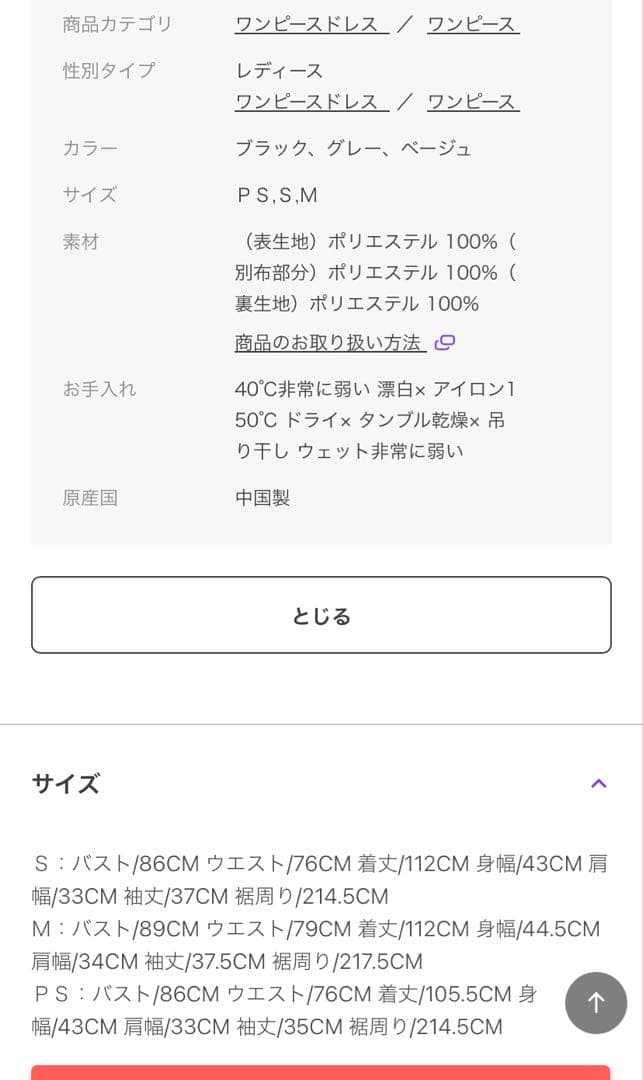Tap ワンピースドレス link under 性別タイプ レディース
The height and width of the screenshot is (1080, 643).
tap(311, 102)
